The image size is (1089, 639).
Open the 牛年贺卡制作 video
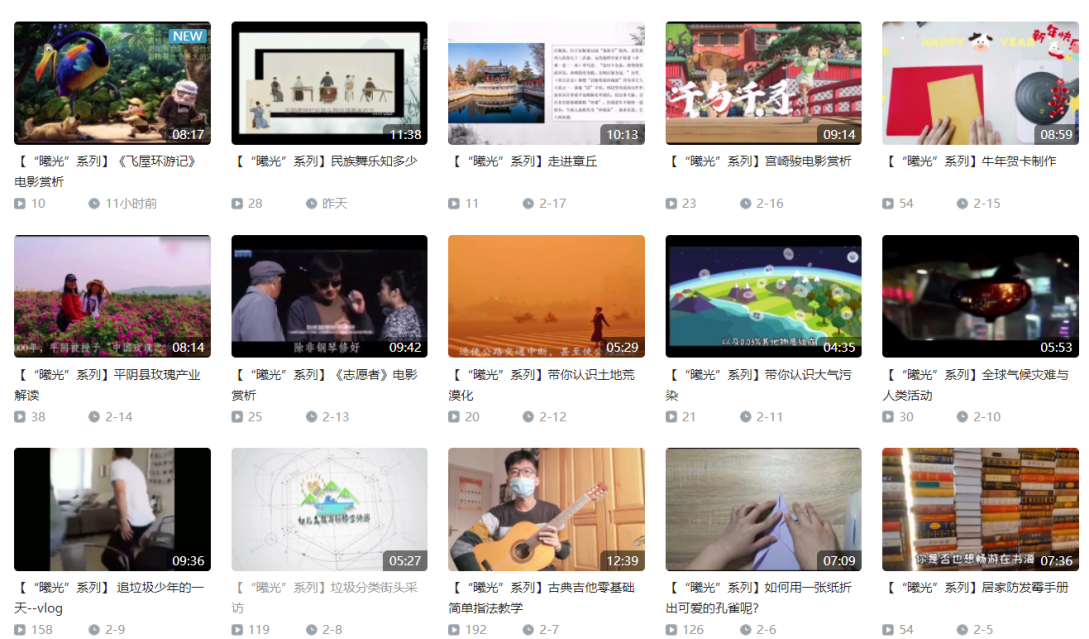(x=980, y=83)
